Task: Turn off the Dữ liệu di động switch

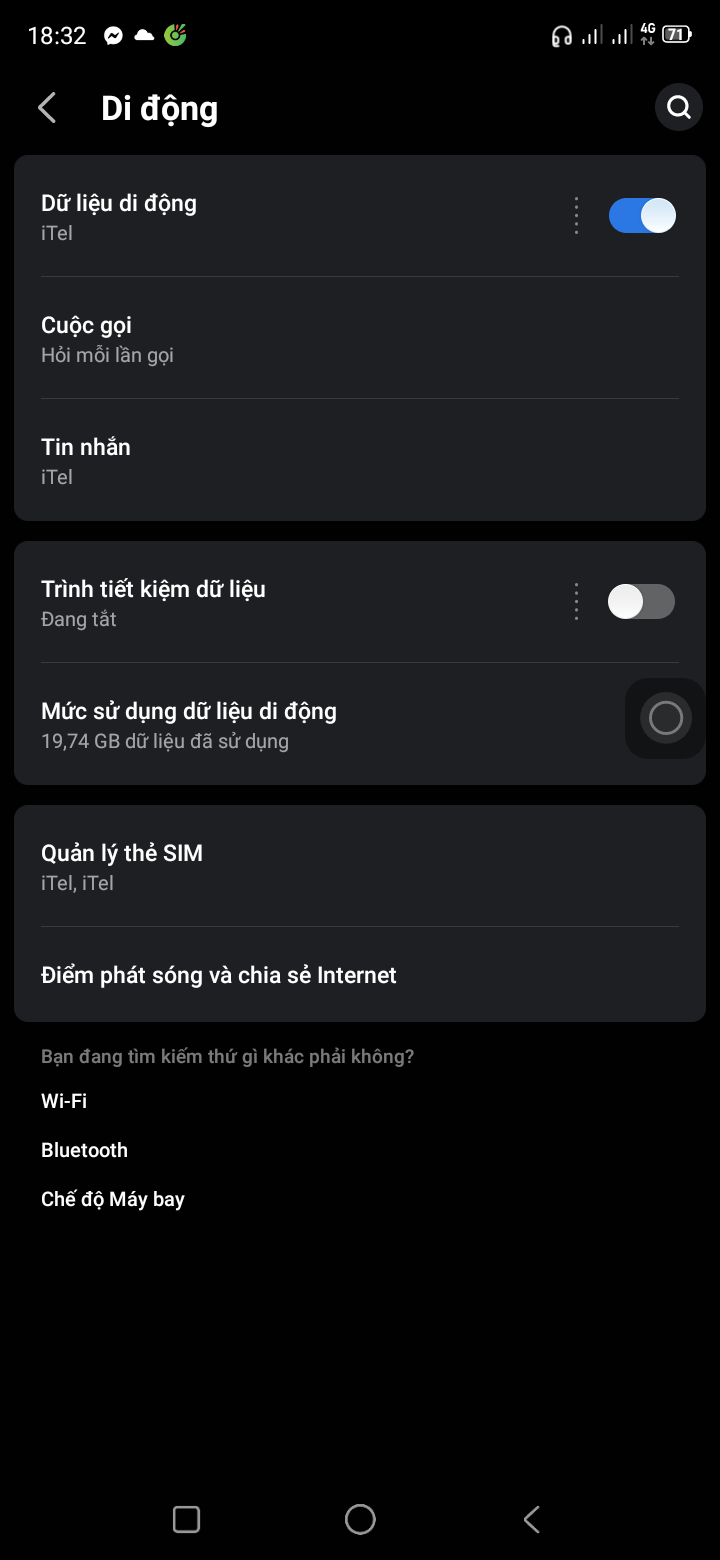Action: pyautogui.click(x=642, y=216)
